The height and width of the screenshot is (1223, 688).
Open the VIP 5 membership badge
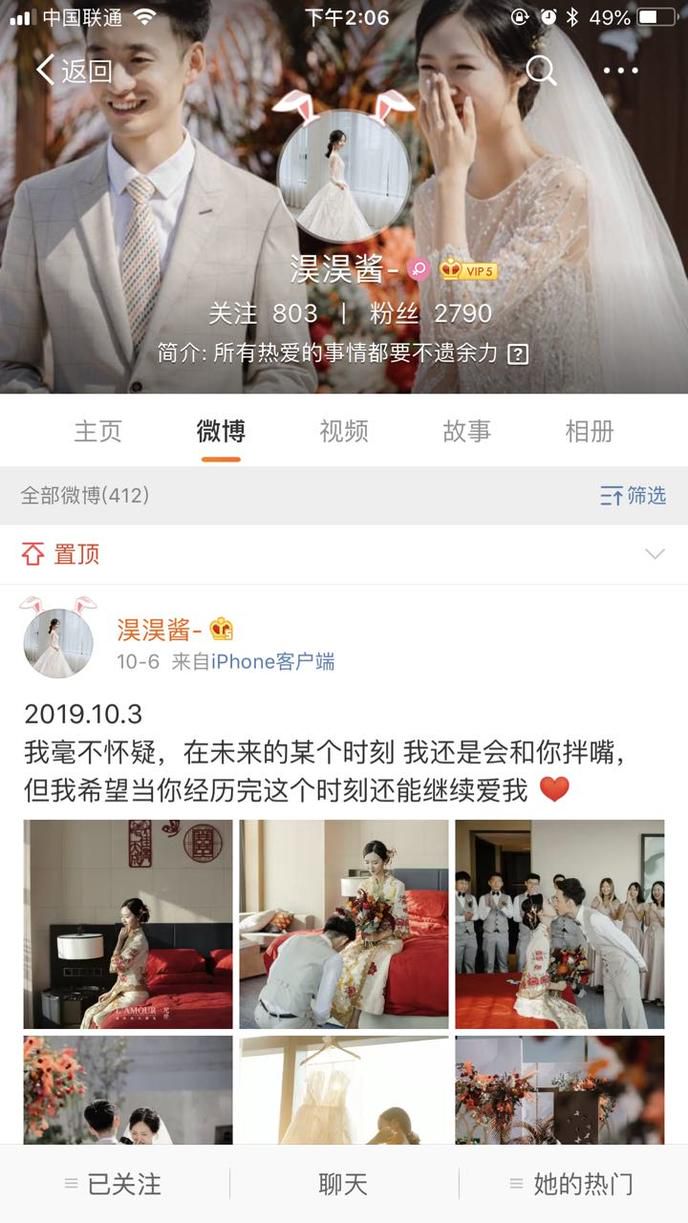coord(468,270)
